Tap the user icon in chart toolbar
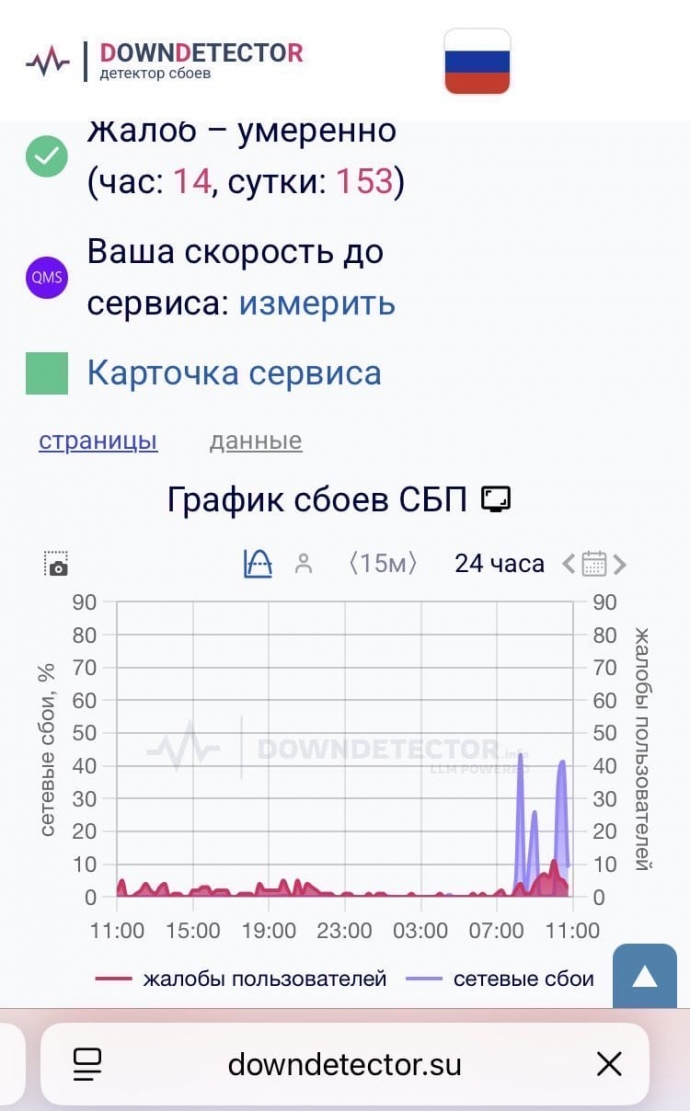This screenshot has width=690, height=1111. [x=304, y=564]
